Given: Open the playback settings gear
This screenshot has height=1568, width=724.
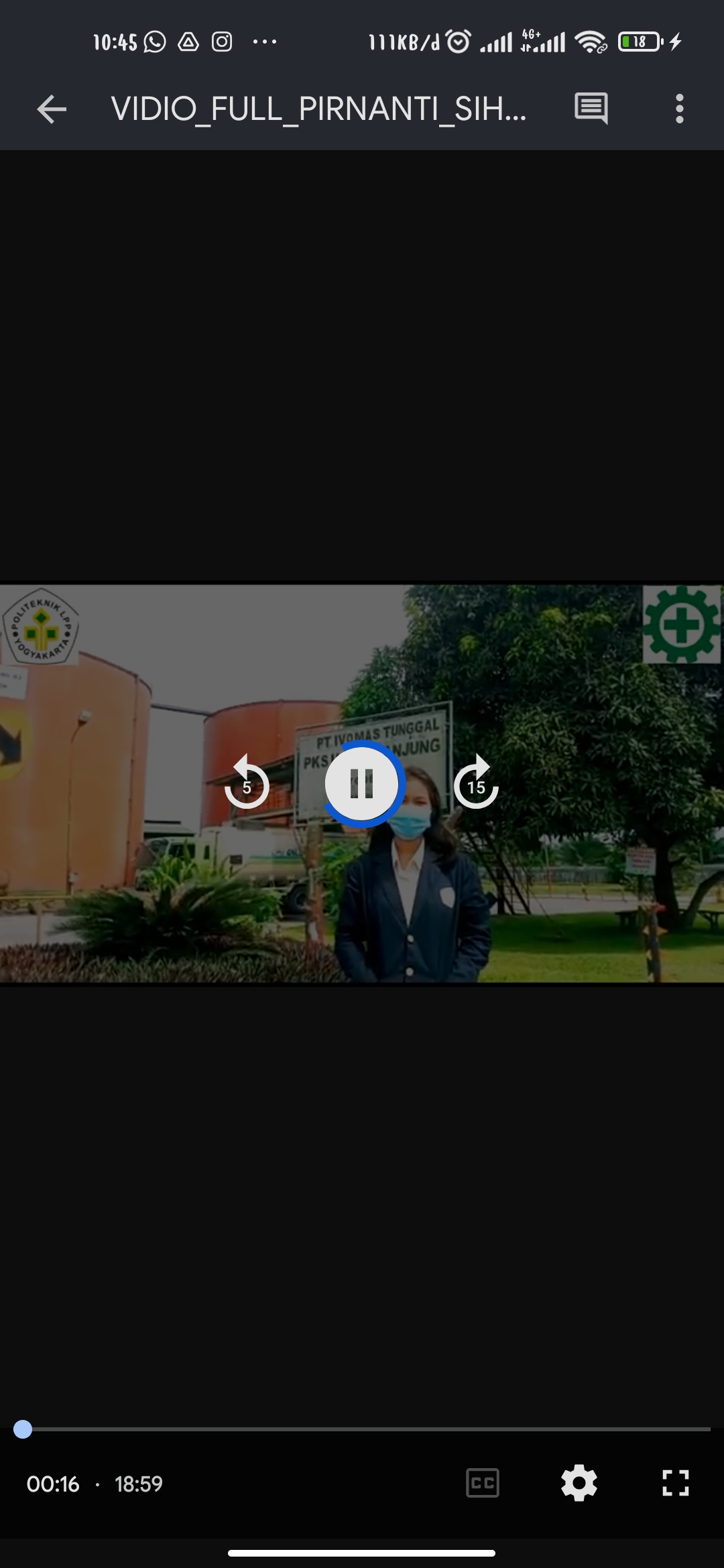Looking at the screenshot, I should [x=579, y=1483].
